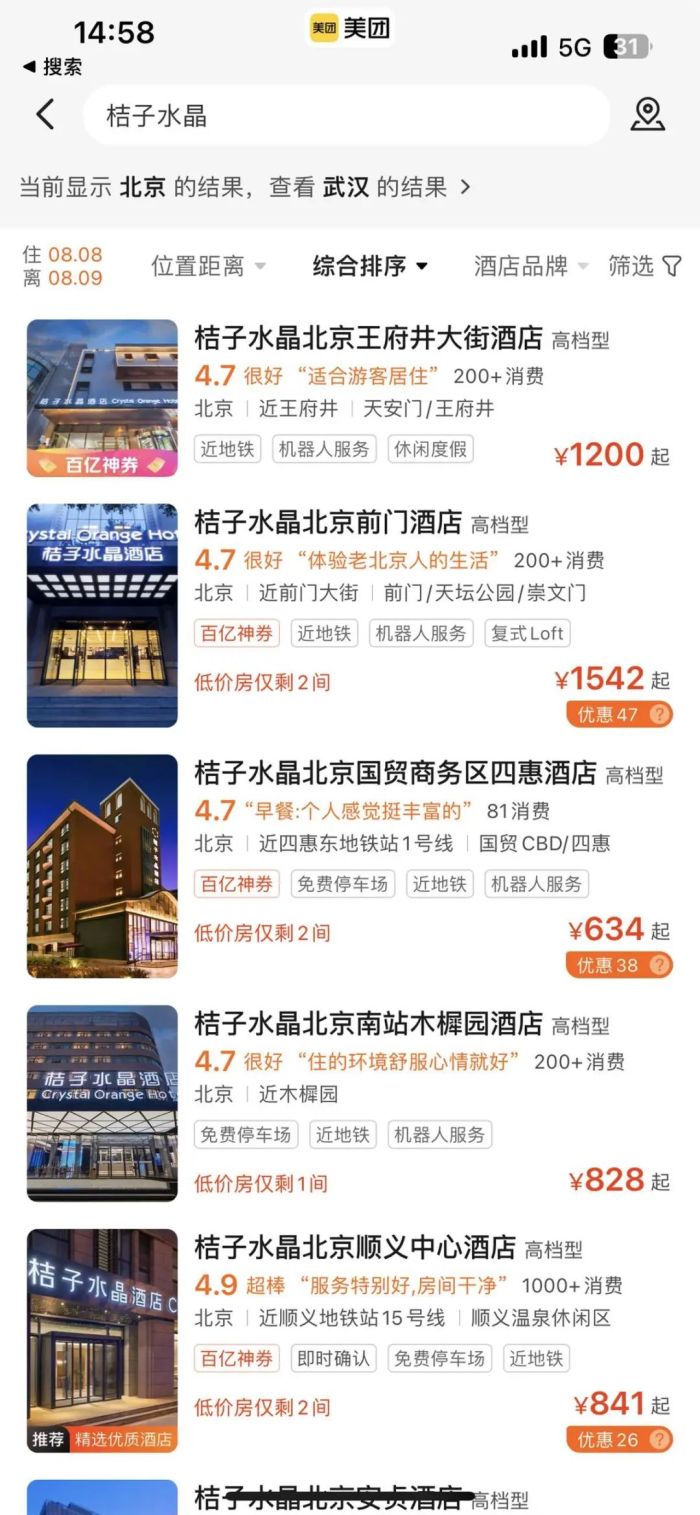View 桔子水晶北京南站木樨园酒店 details
The height and width of the screenshot is (1515, 700).
coord(368,1024)
